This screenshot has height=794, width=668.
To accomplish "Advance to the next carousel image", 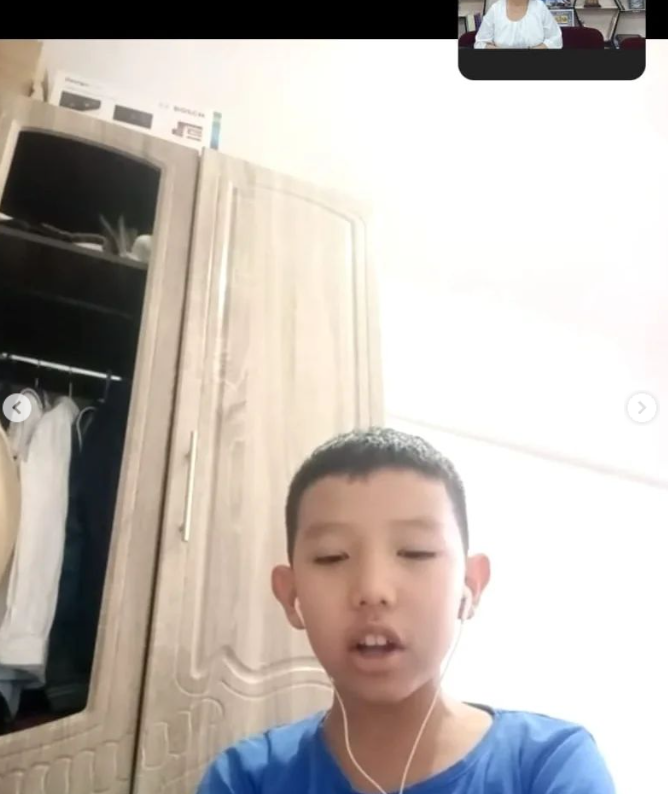I will point(641,408).
